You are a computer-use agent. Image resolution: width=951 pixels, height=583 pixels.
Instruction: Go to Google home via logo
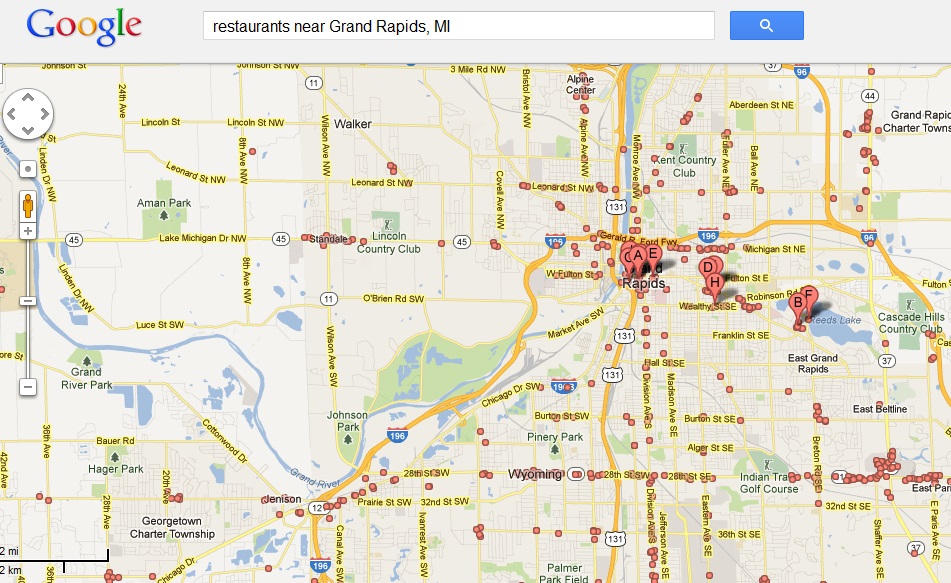pyautogui.click(x=84, y=28)
